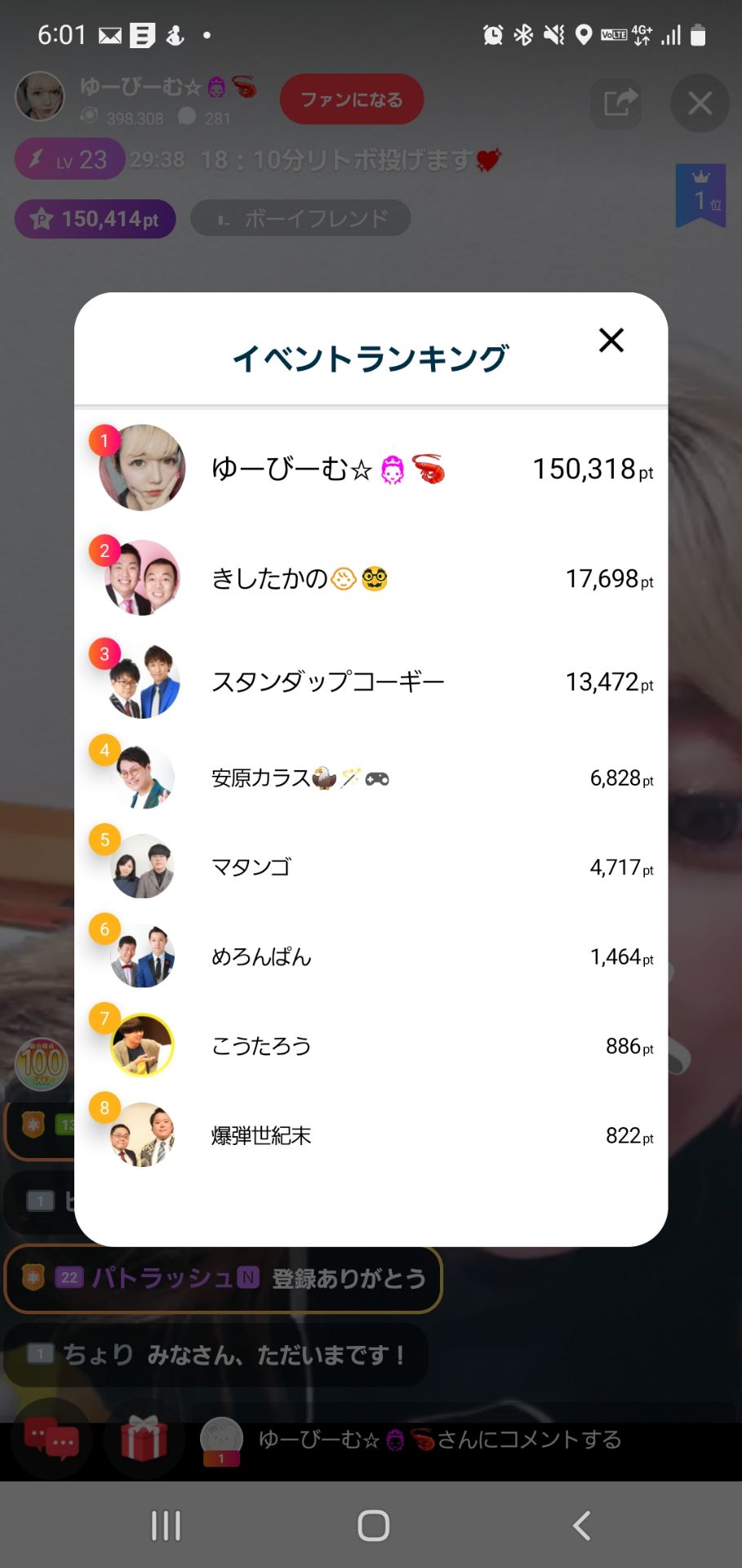Open recent apps from the navigation bar

[166, 1522]
